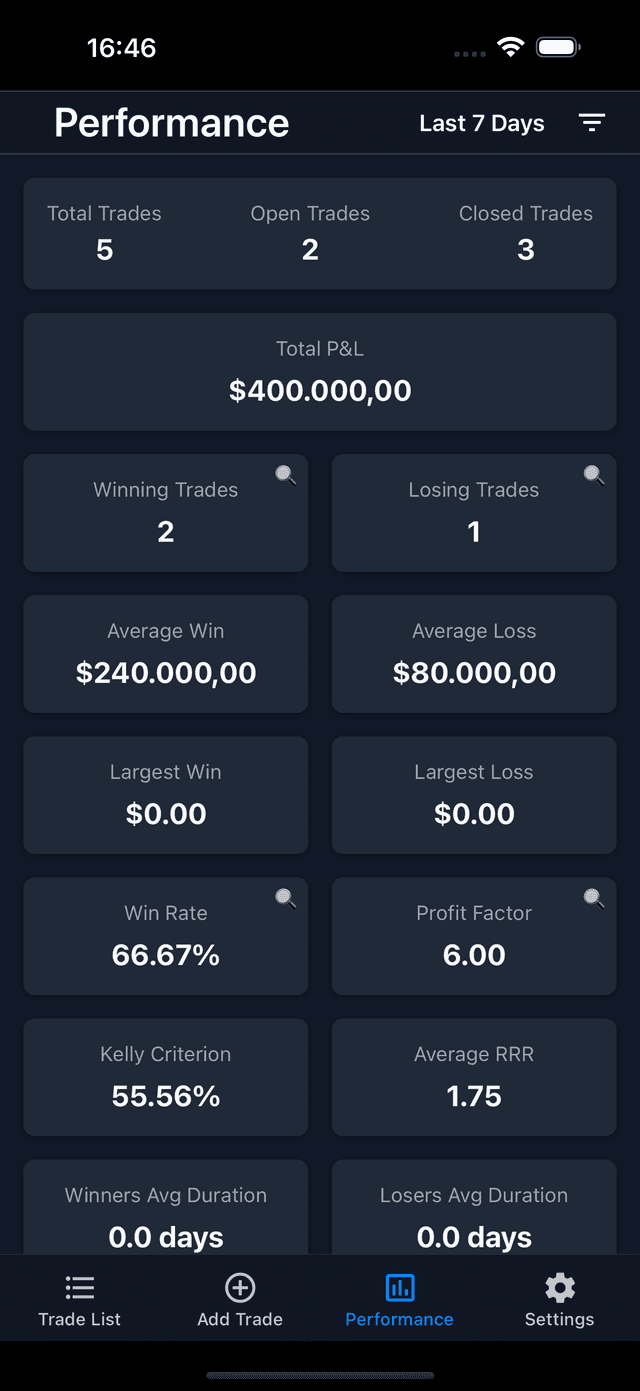Open the filter icon next to Last 7 Days
Screen dimensions: 640x1391
tap(592, 123)
